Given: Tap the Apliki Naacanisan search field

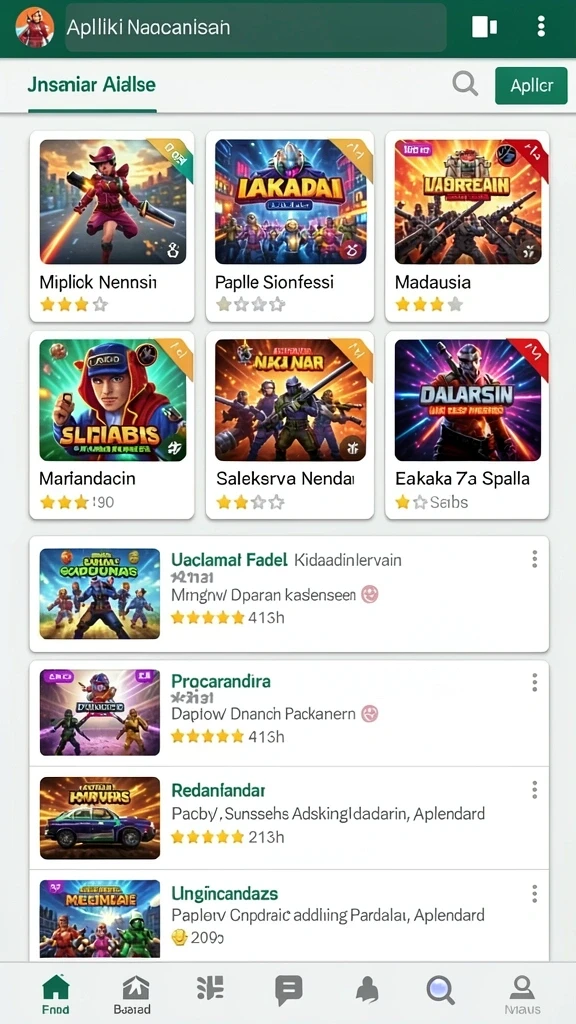Looking at the screenshot, I should click(255, 27).
